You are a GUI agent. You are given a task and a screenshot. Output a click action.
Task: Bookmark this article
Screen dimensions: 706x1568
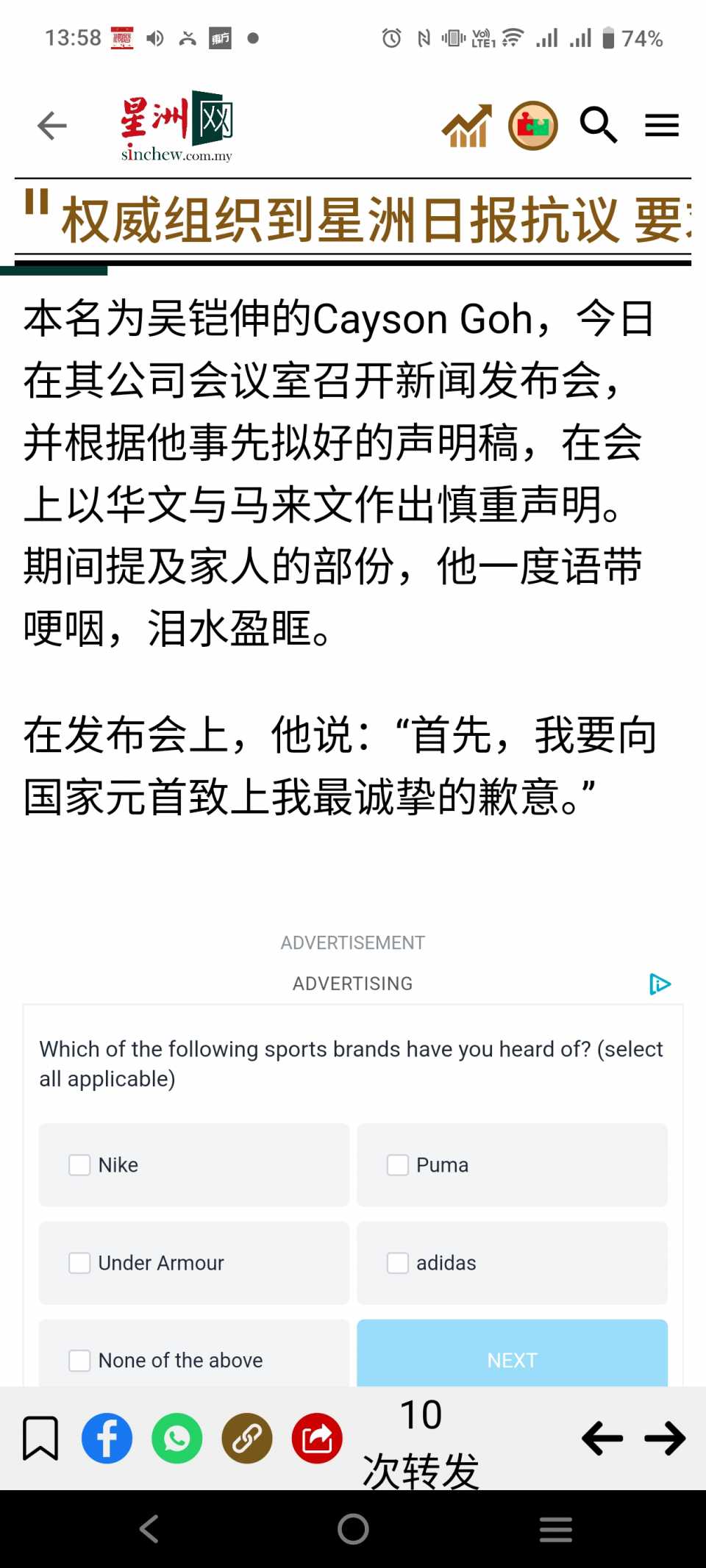(40, 1438)
